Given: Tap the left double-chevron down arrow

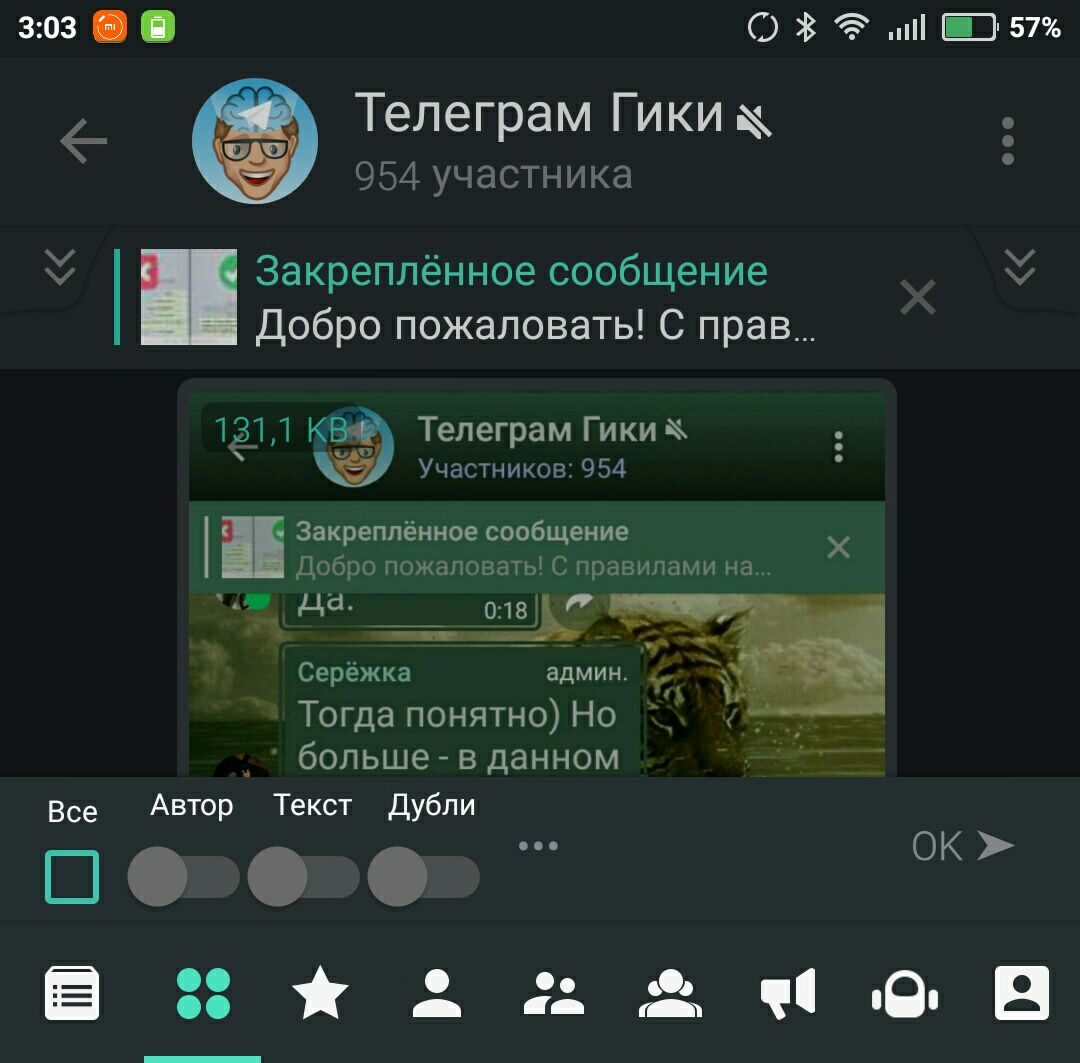Looking at the screenshot, I should click(60, 267).
